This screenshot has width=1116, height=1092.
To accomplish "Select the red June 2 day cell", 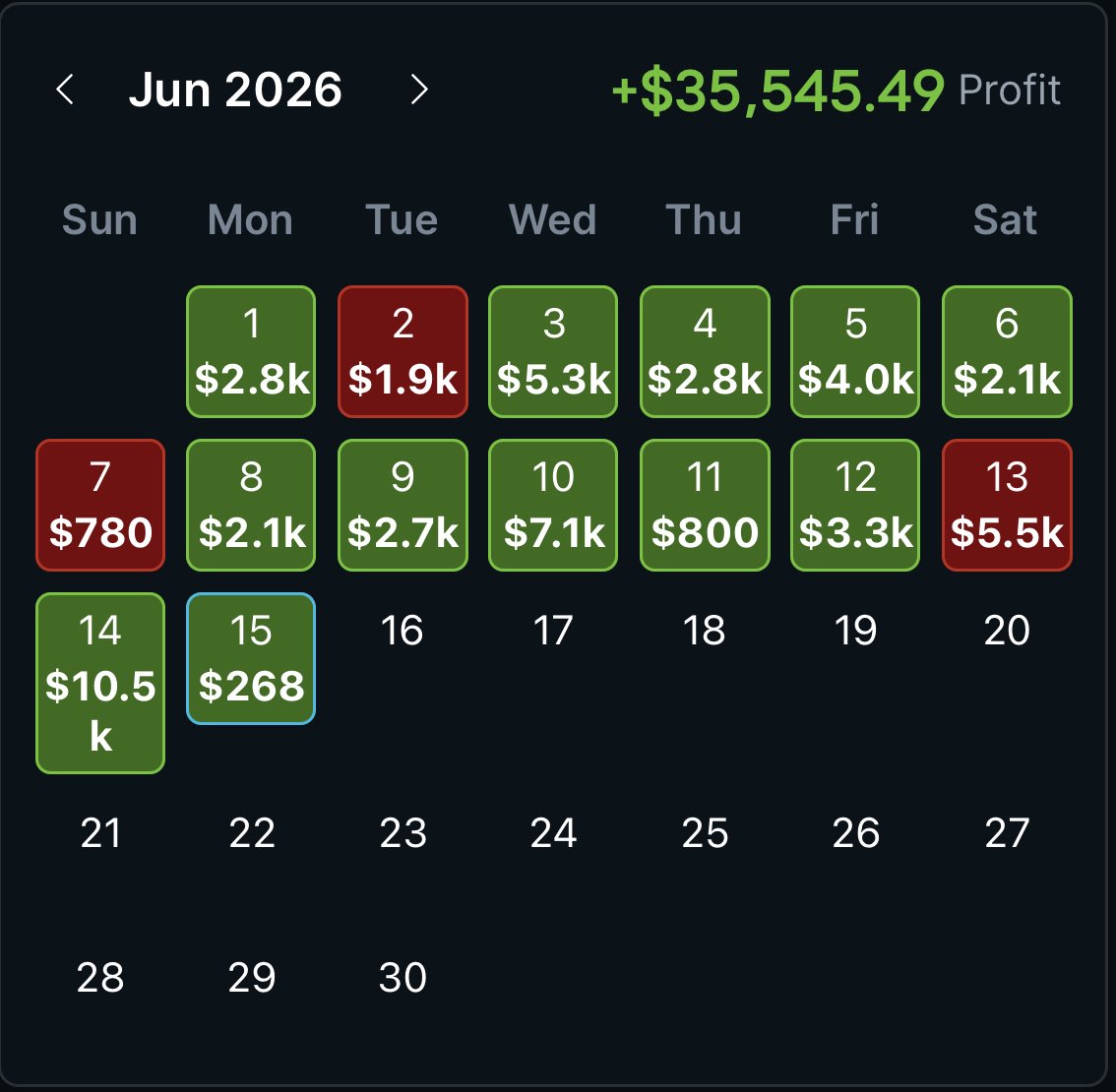I will pos(403,351).
